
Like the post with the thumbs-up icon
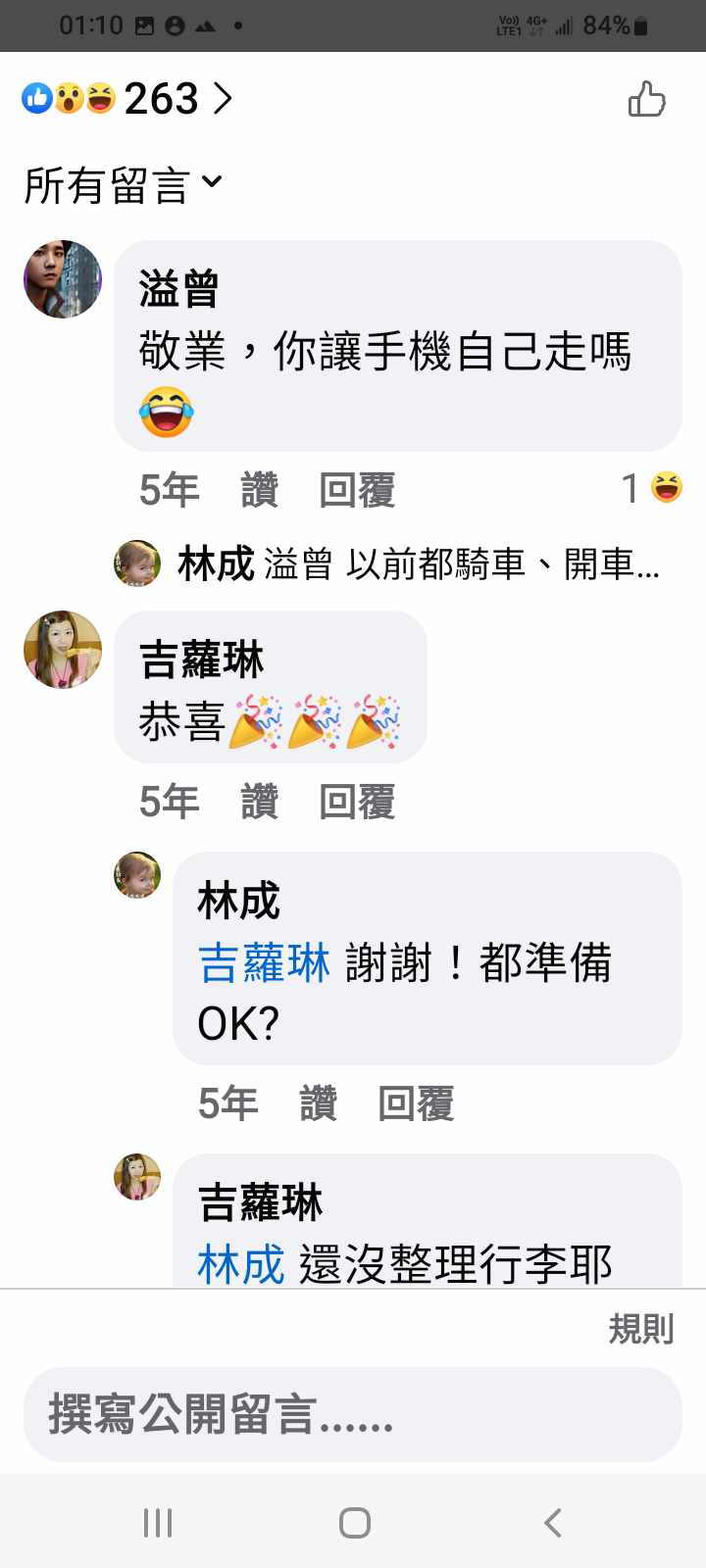click(x=646, y=99)
